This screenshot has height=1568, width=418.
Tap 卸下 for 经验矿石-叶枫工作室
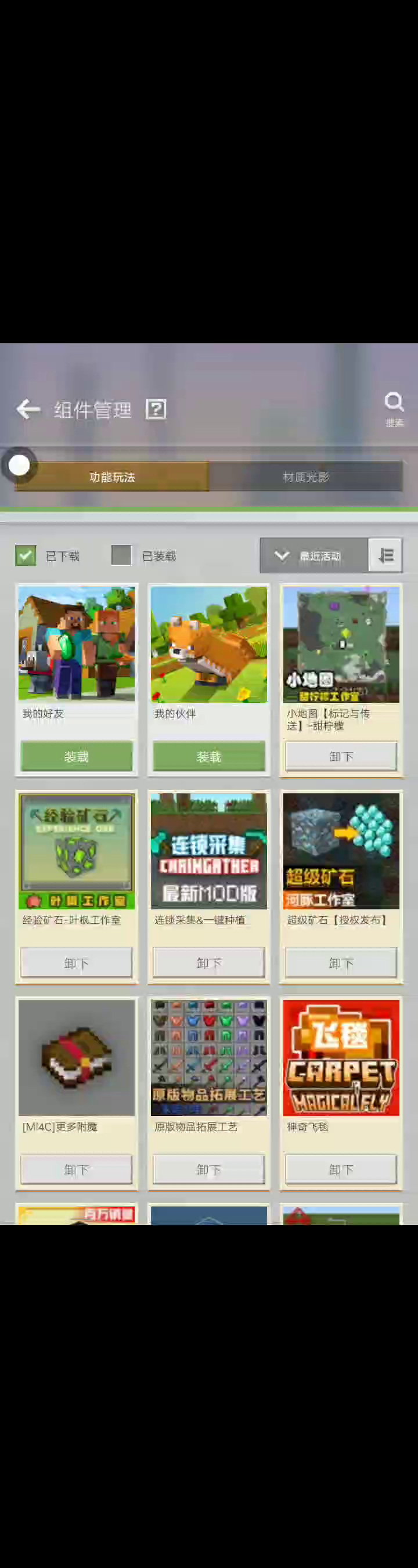pyautogui.click(x=76, y=962)
